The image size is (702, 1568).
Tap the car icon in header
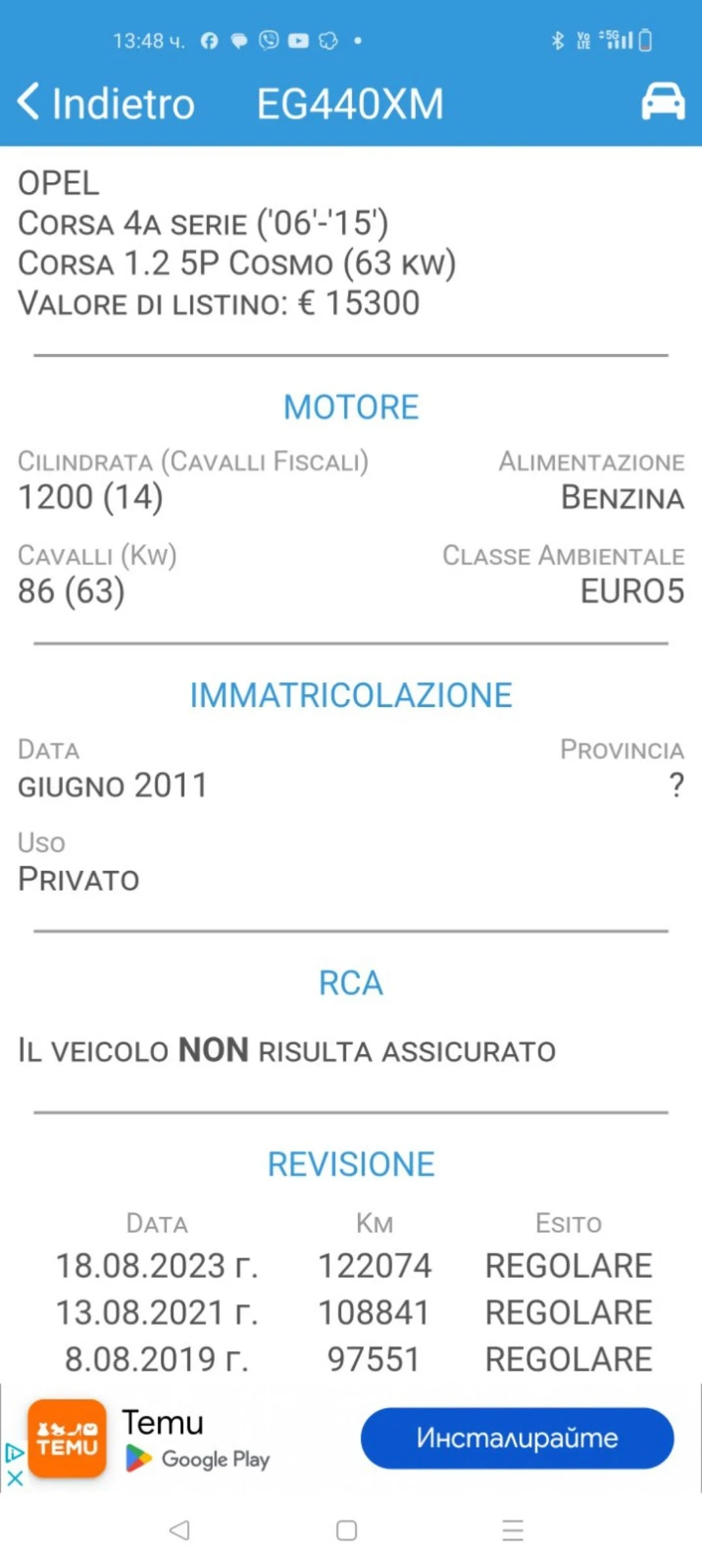[x=662, y=102]
